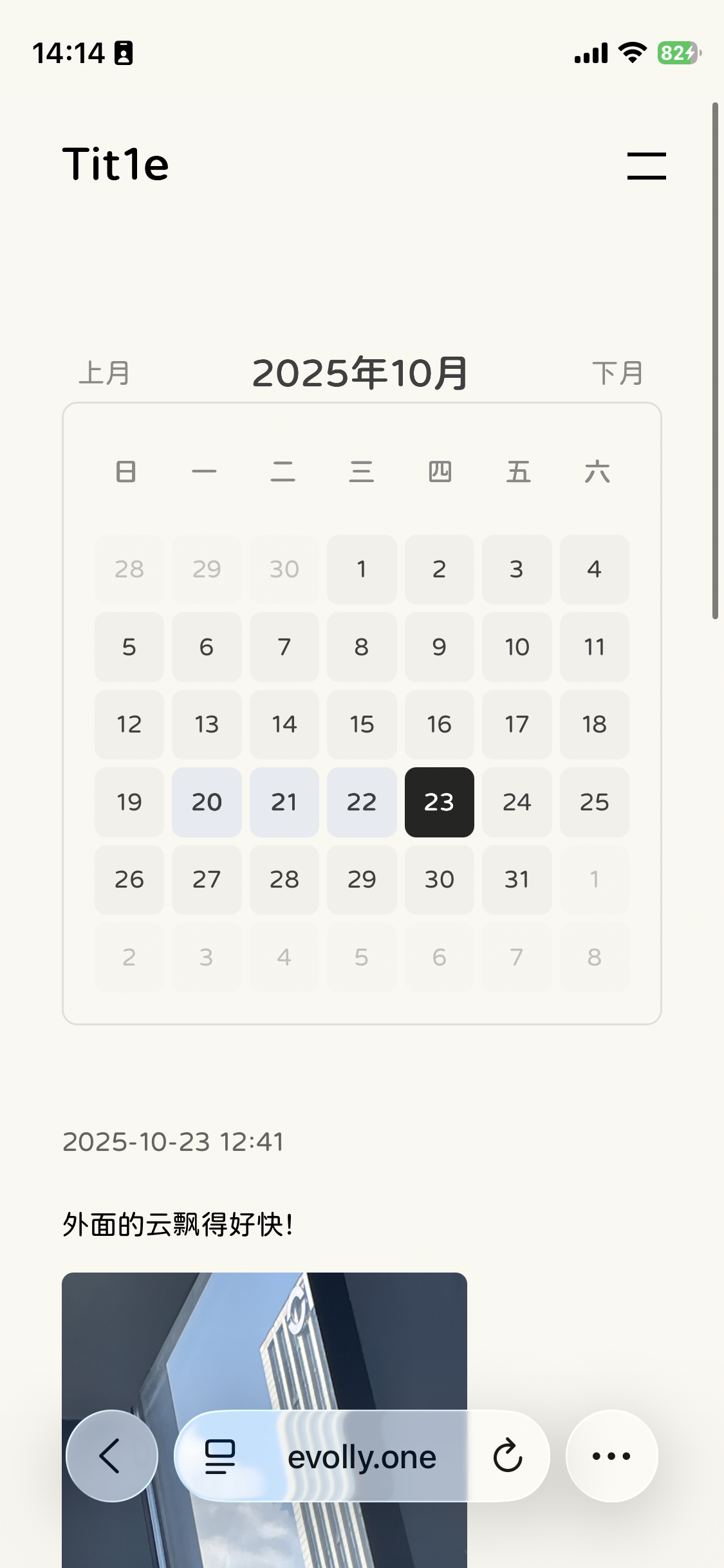Choose October 15 on the calendar
724x1568 pixels.
(x=362, y=725)
